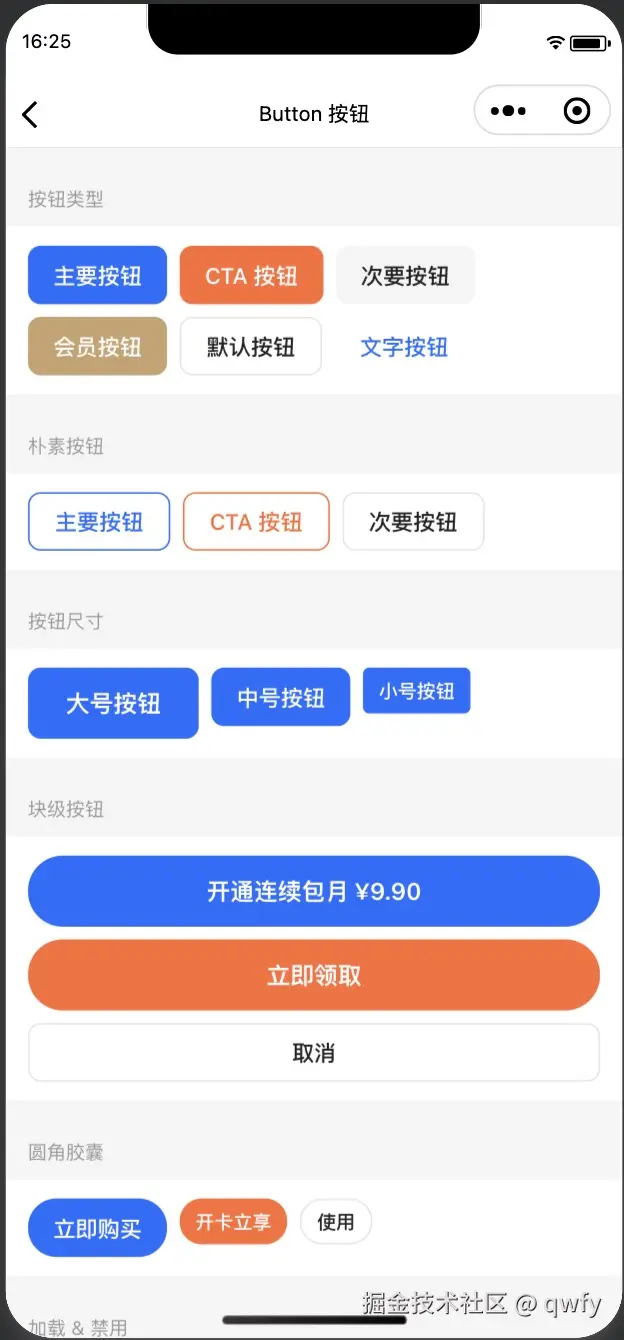Tap the 文字按钮 text button
Screen dimensions: 624x1340
[x=404, y=347]
